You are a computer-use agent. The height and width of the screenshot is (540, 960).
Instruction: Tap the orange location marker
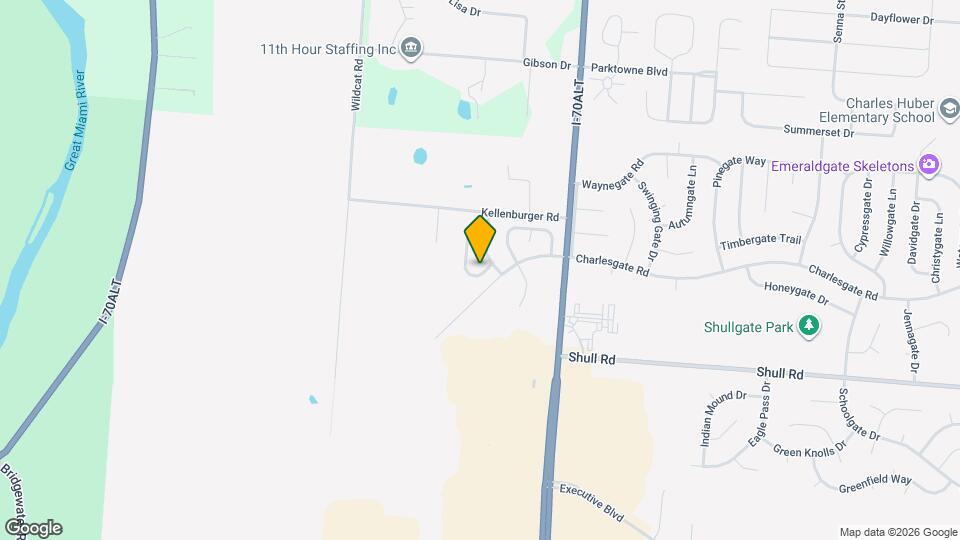pos(480,239)
